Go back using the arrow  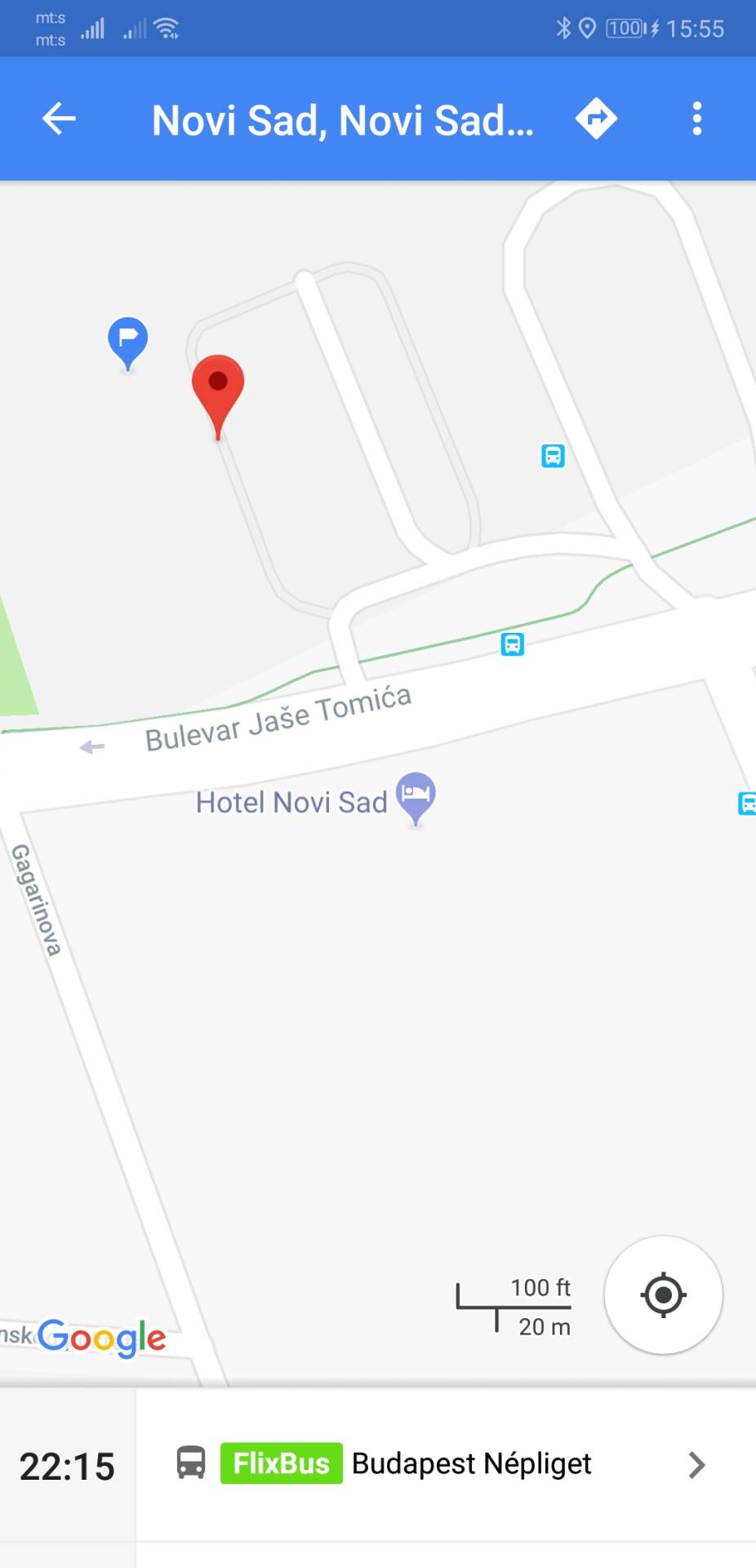click(59, 119)
